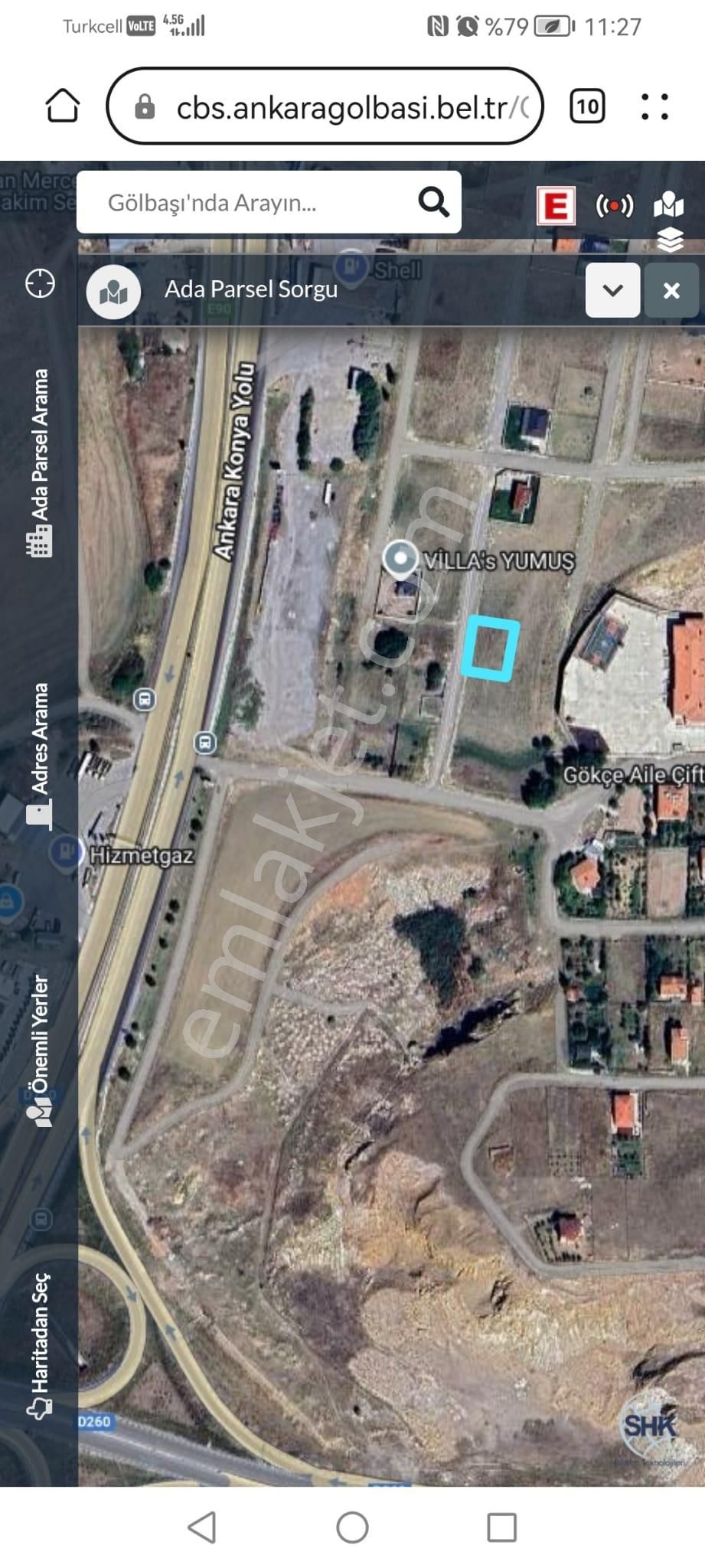The height and width of the screenshot is (1568, 705).
Task: Tap the search magnifier icon
Action: click(x=434, y=202)
